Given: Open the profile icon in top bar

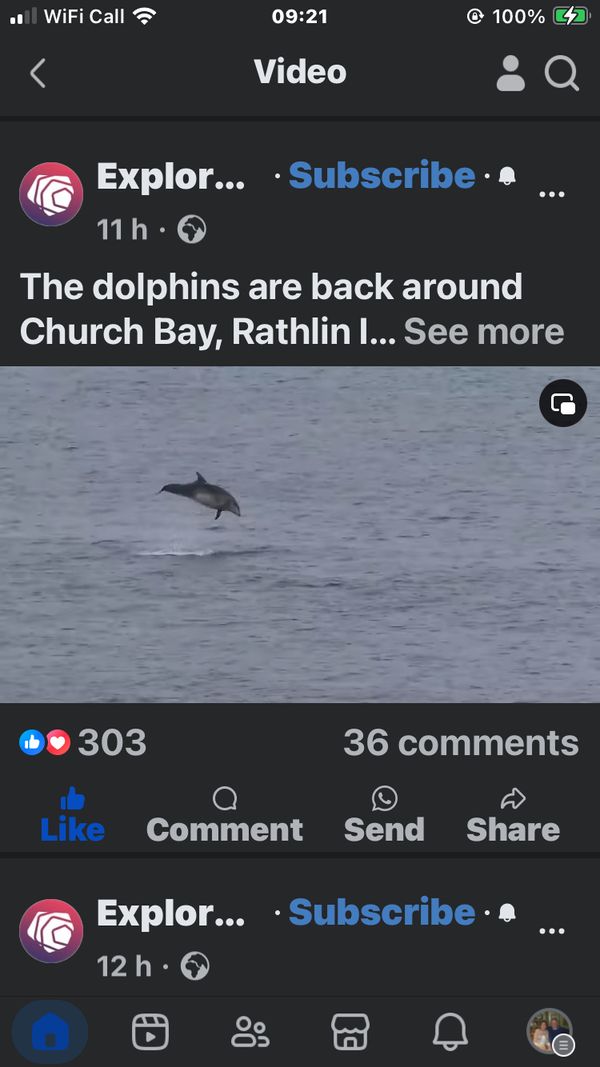Looking at the screenshot, I should click(x=511, y=73).
